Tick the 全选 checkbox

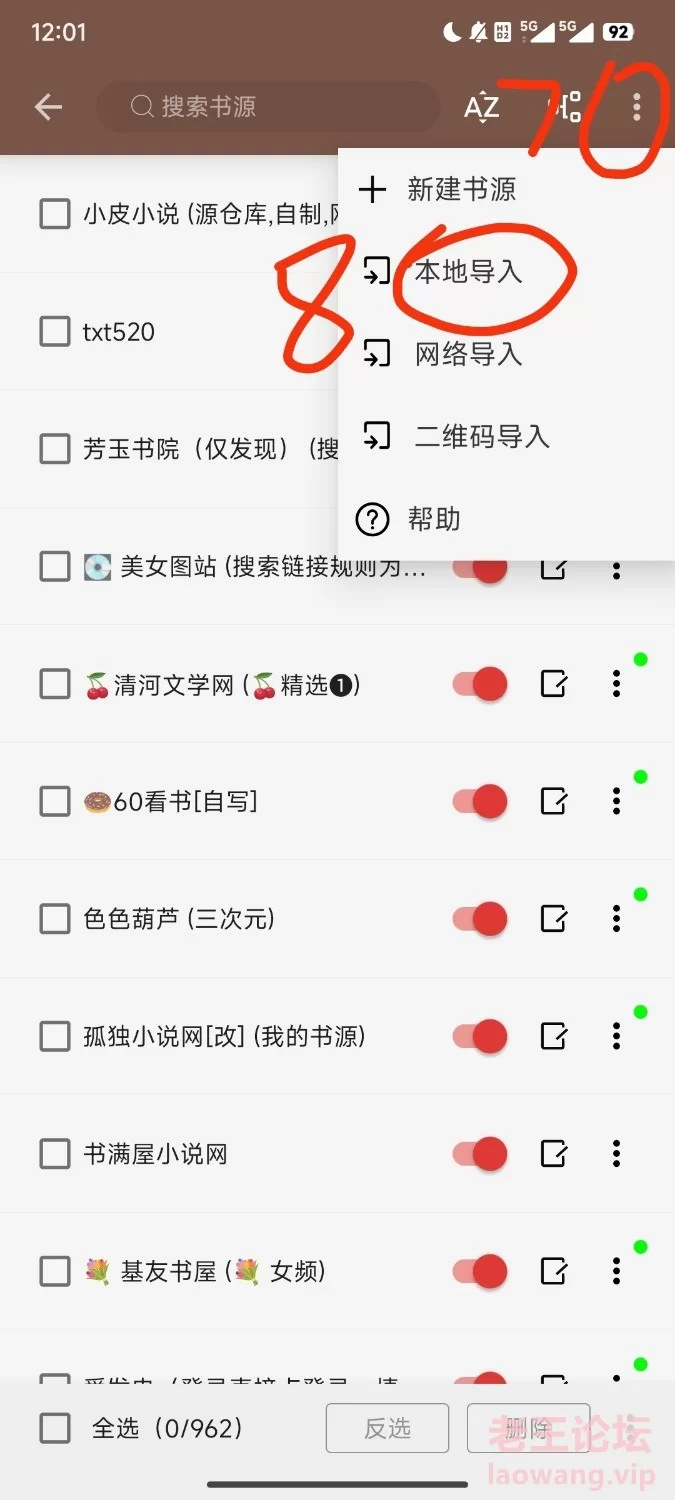pyautogui.click(x=55, y=1428)
